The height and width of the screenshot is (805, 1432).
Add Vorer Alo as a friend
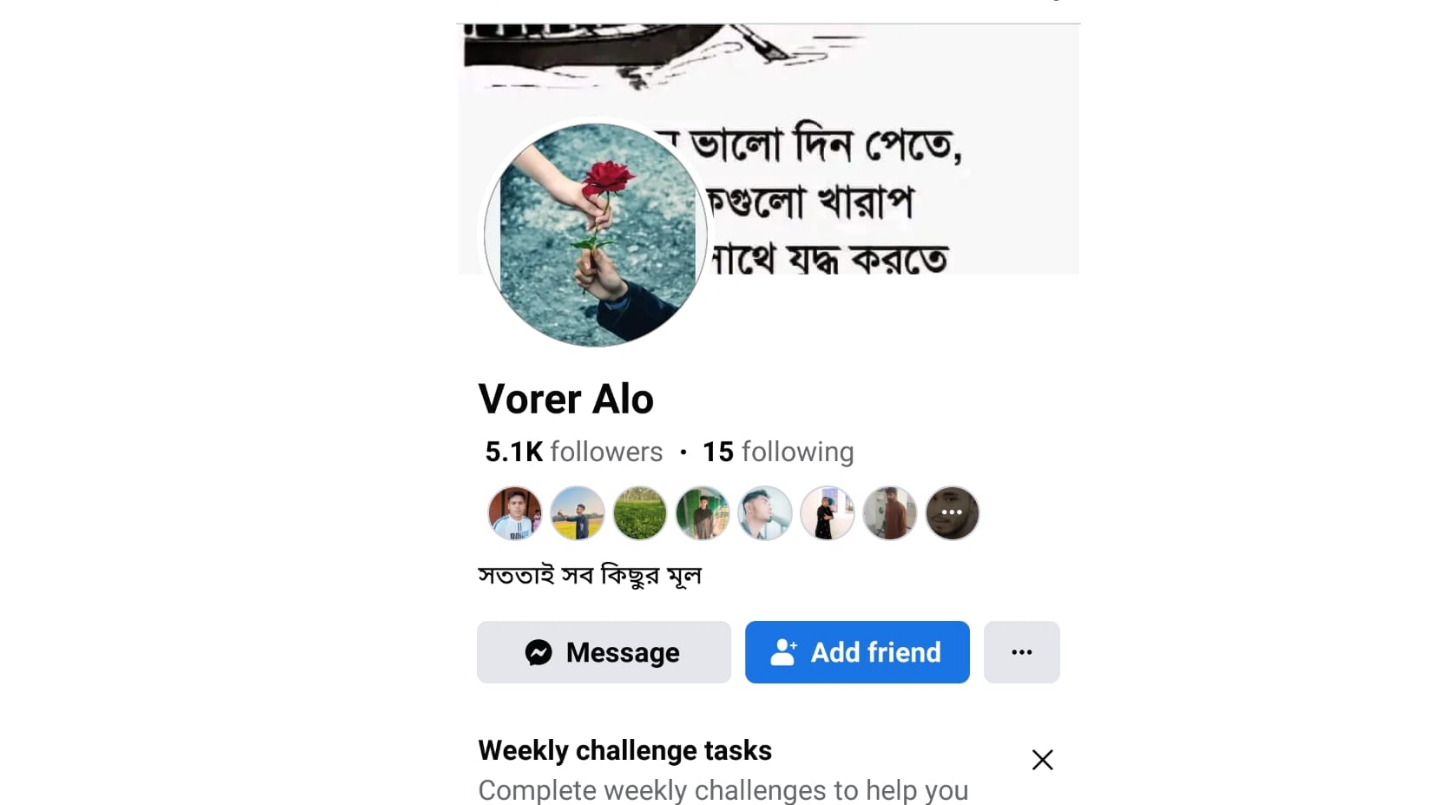[857, 652]
